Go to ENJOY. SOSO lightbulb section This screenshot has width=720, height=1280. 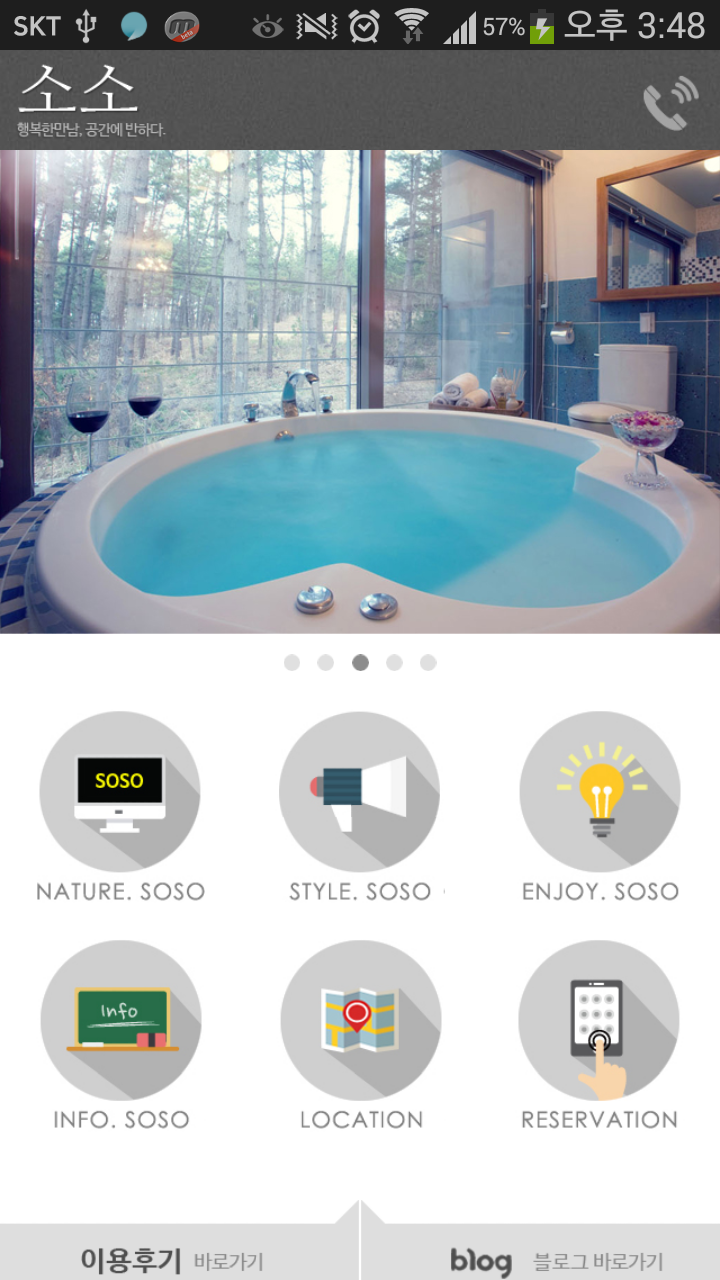600,792
